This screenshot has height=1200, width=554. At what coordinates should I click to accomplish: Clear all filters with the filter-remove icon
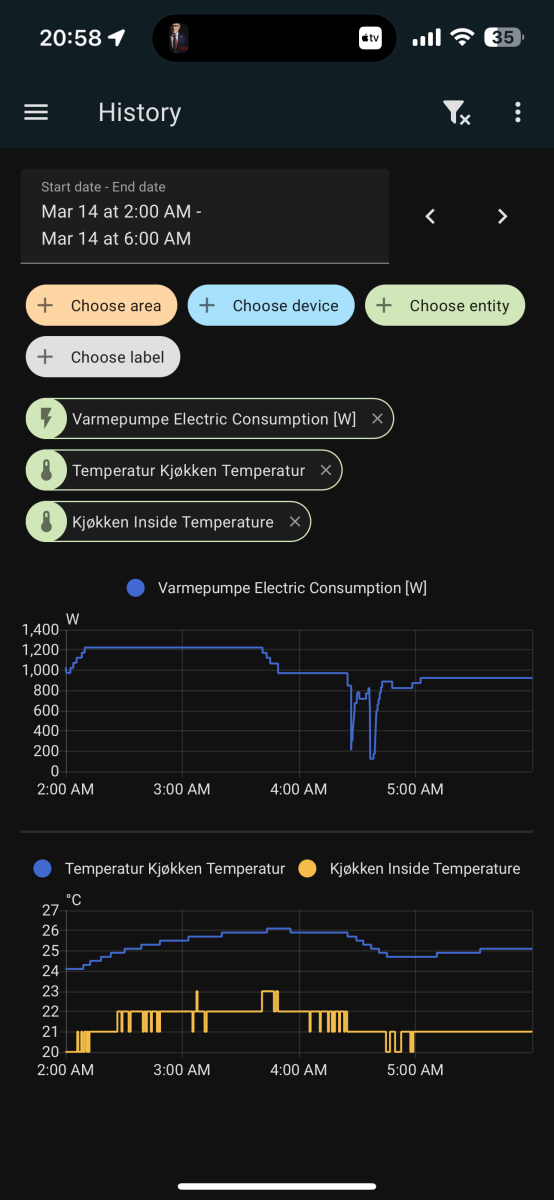(x=456, y=113)
